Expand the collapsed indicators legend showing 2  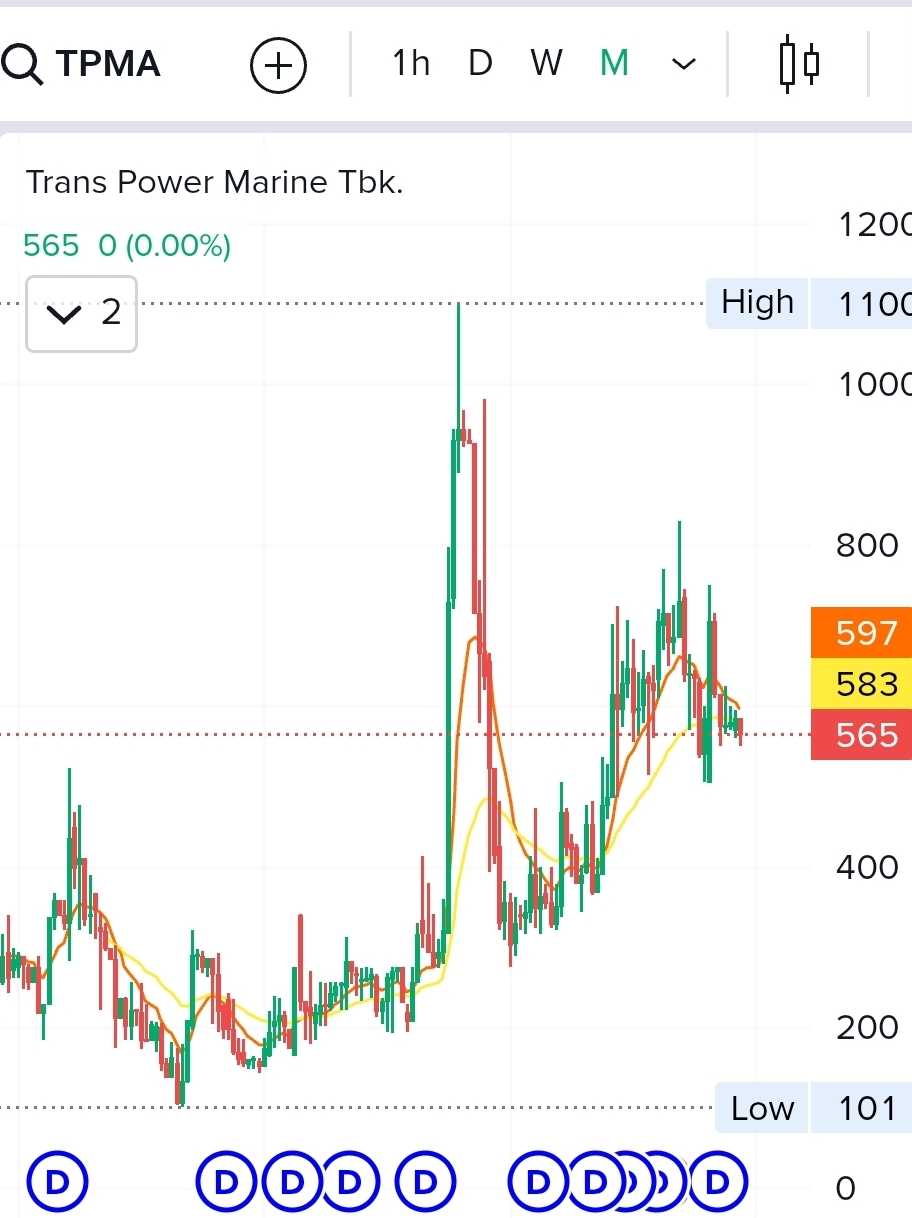pos(81,314)
